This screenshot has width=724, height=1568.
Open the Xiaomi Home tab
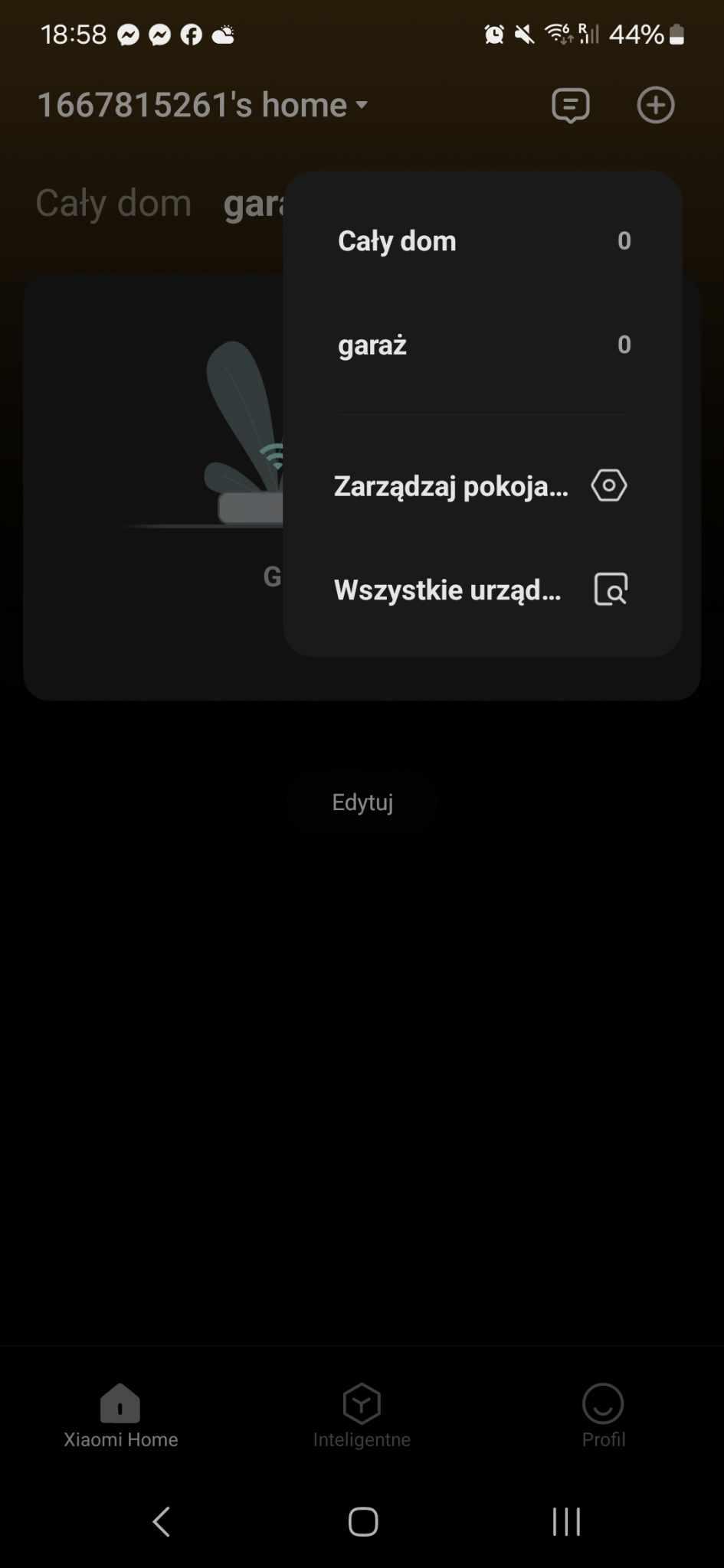(120, 1416)
